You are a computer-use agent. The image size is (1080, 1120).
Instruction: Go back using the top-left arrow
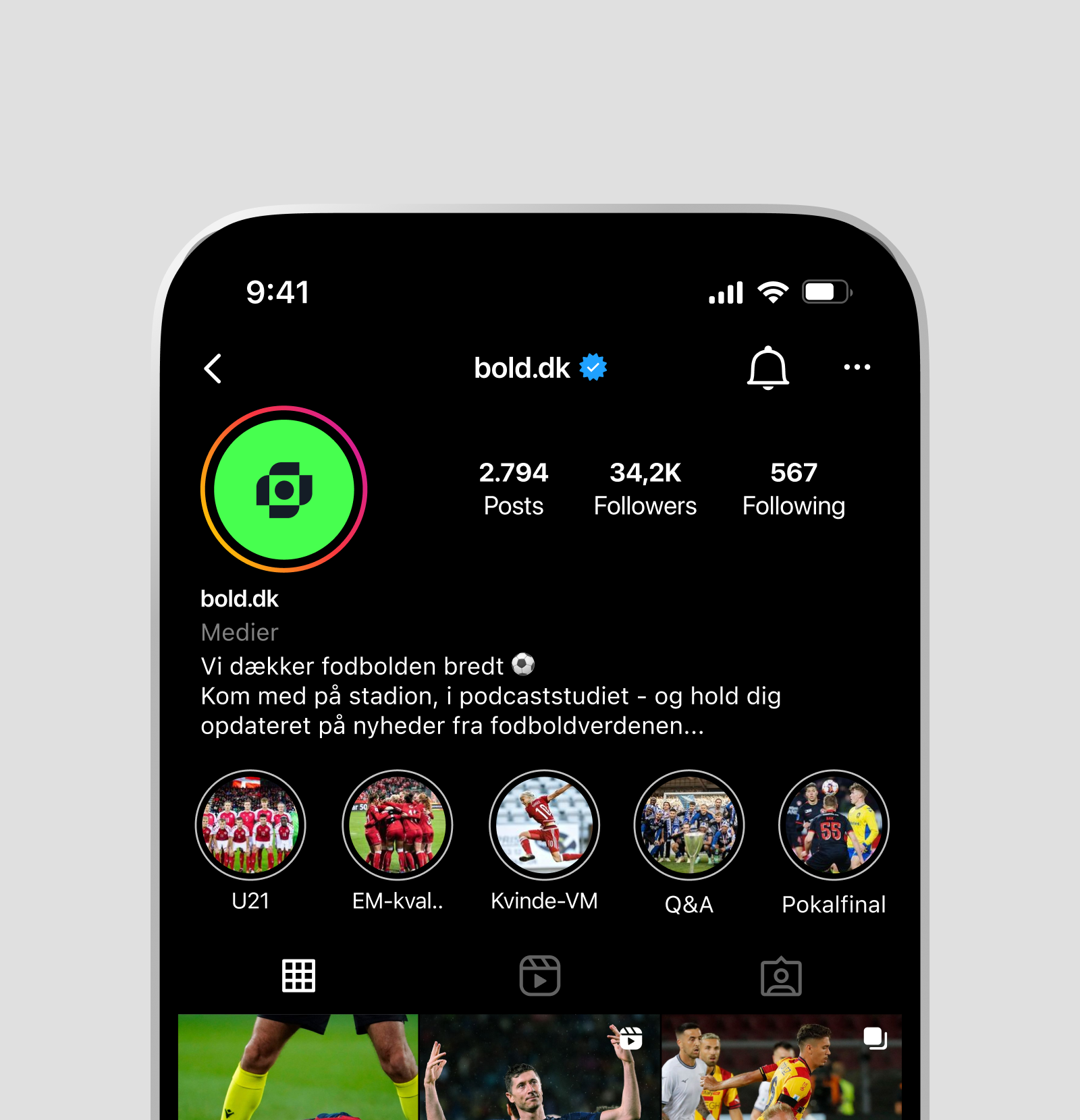pyautogui.click(x=213, y=368)
